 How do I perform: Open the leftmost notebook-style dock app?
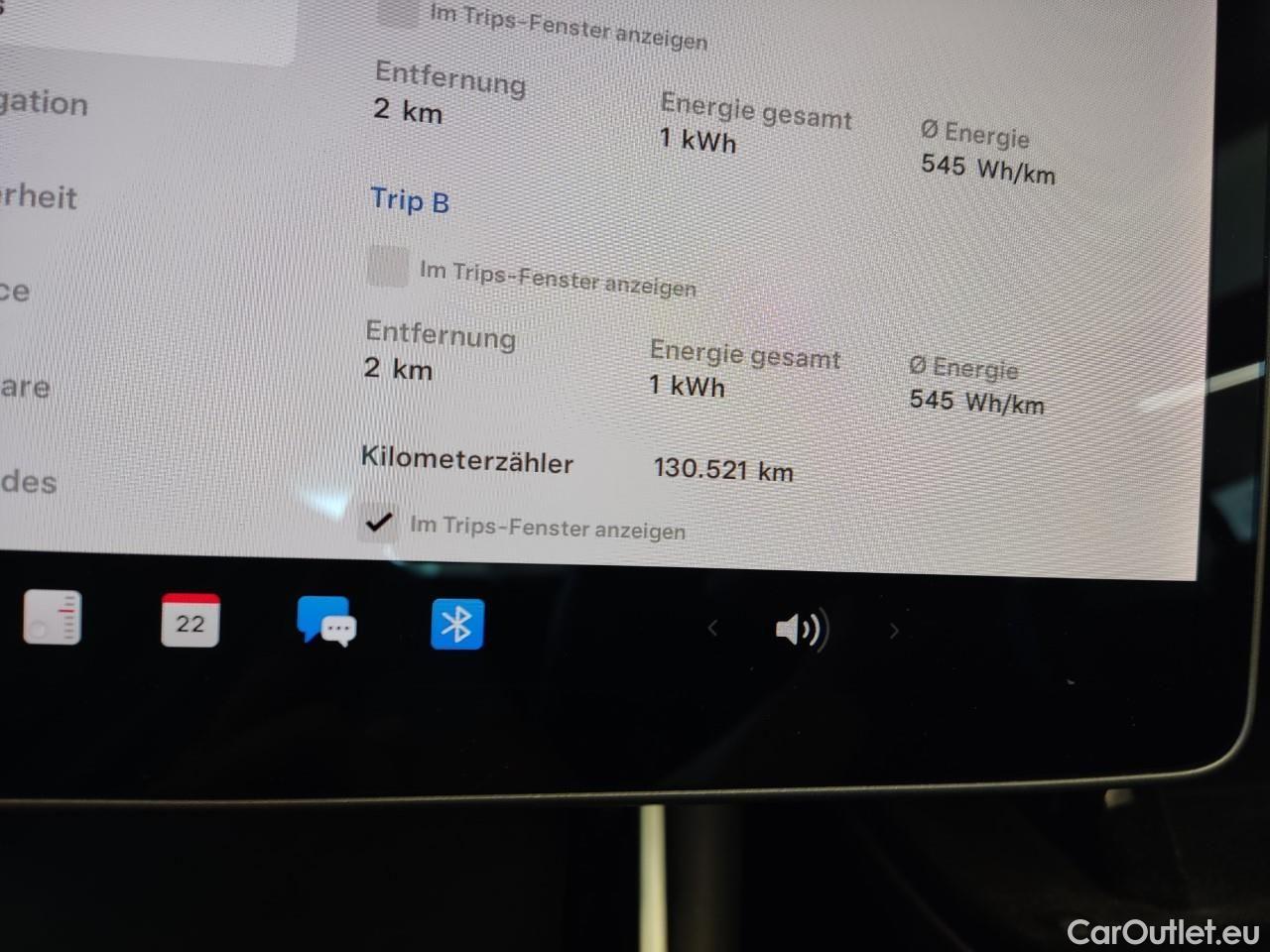tap(52, 617)
